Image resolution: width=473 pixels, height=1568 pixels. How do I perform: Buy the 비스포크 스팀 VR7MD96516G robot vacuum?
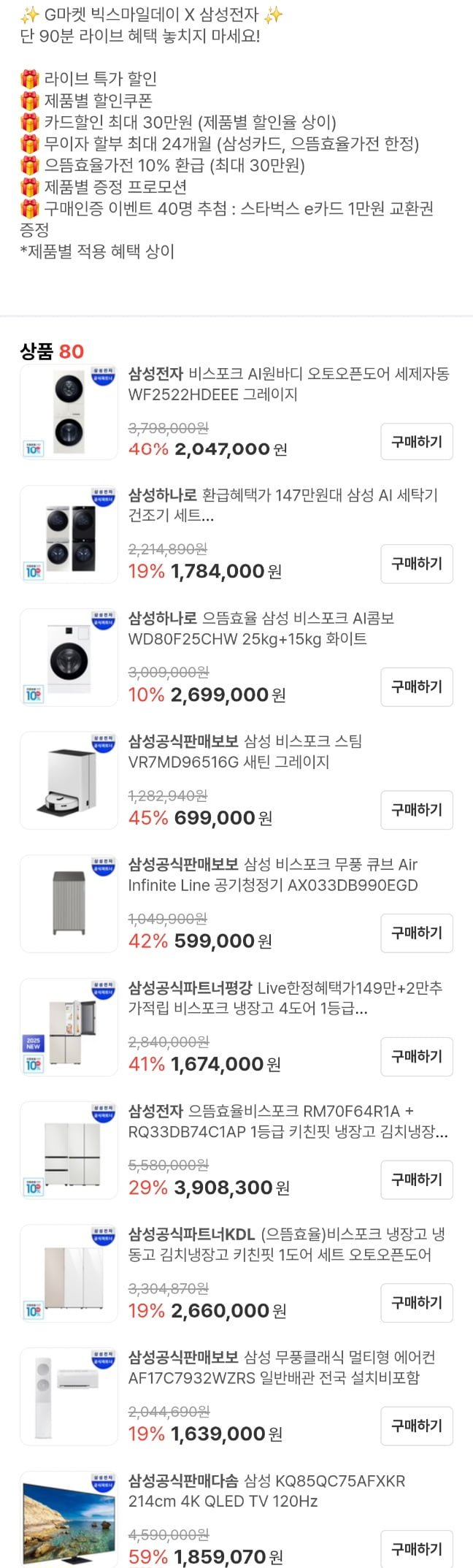(416, 810)
